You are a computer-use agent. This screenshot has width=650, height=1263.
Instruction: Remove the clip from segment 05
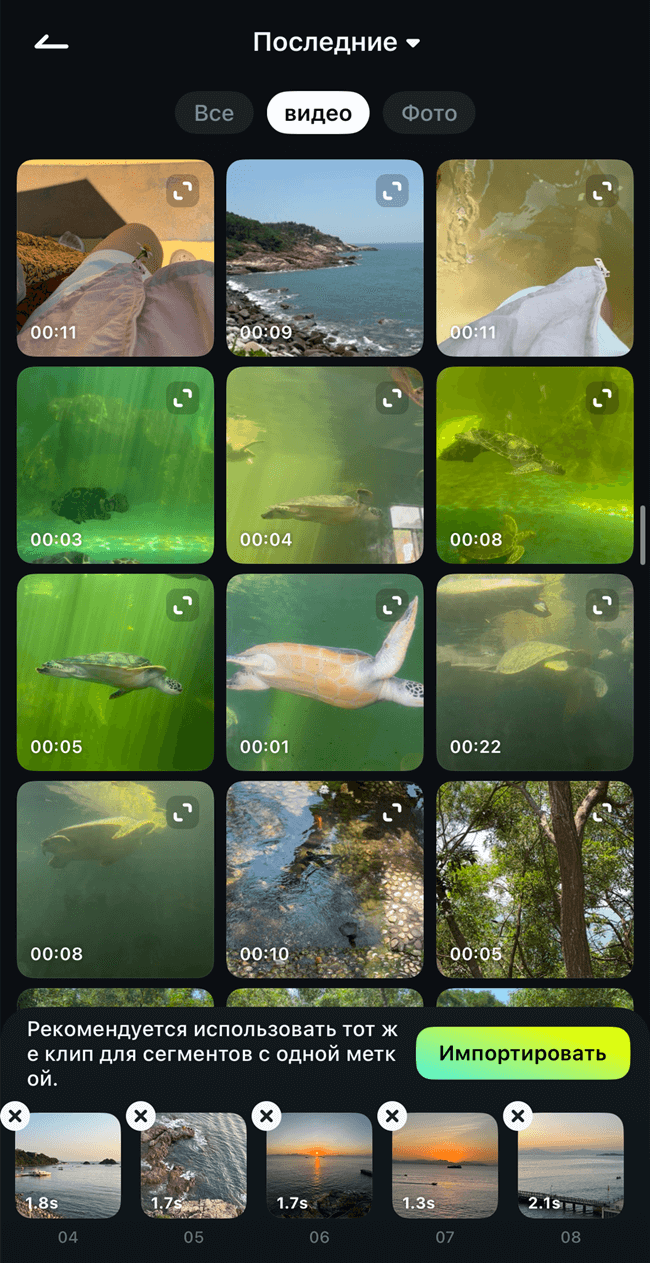(141, 1116)
